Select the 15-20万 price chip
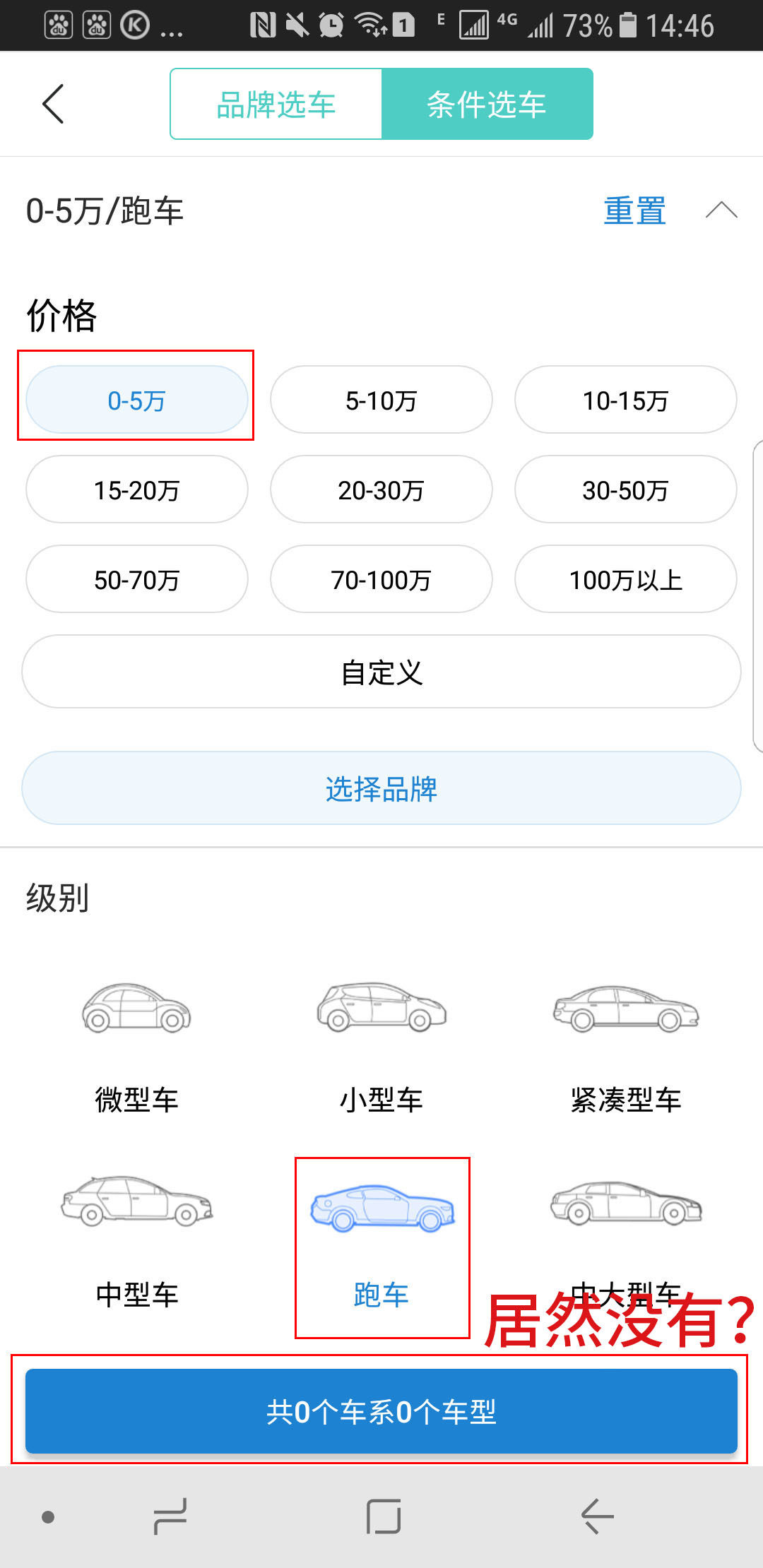The height and width of the screenshot is (1568, 763). [x=136, y=489]
